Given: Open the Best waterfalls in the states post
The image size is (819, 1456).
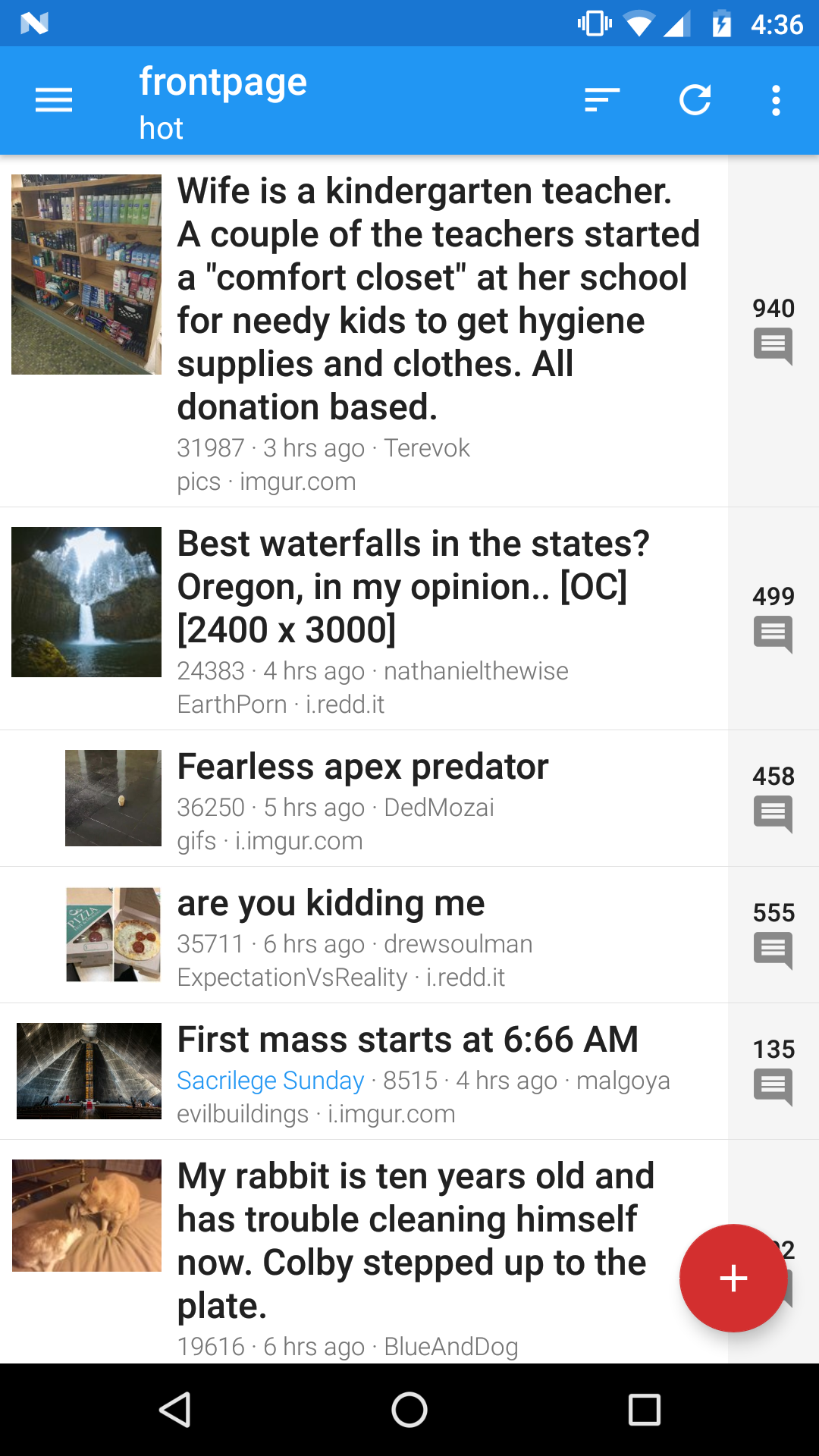Looking at the screenshot, I should (413, 587).
